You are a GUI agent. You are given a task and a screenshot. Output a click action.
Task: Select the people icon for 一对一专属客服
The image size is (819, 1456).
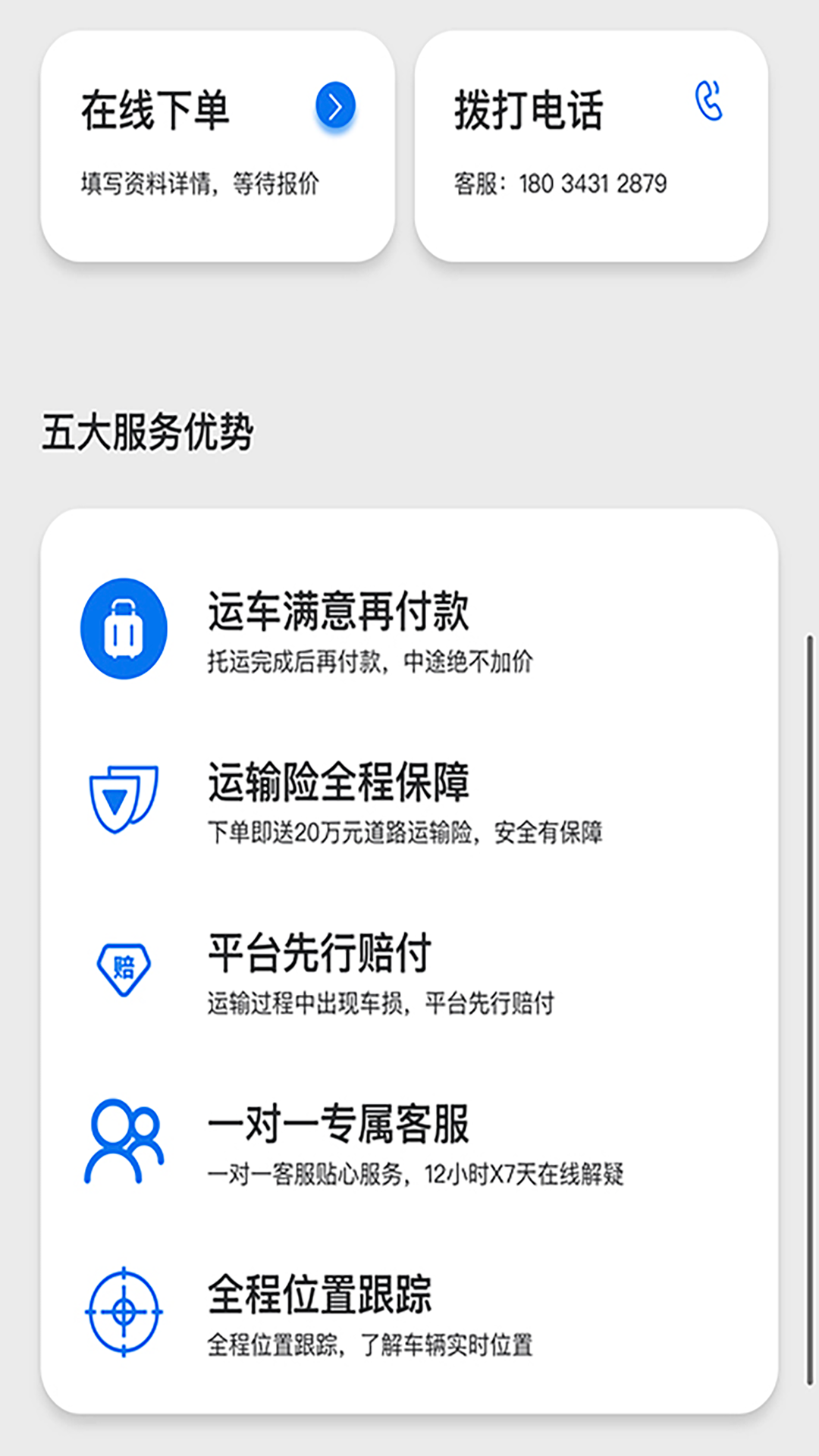[124, 1136]
